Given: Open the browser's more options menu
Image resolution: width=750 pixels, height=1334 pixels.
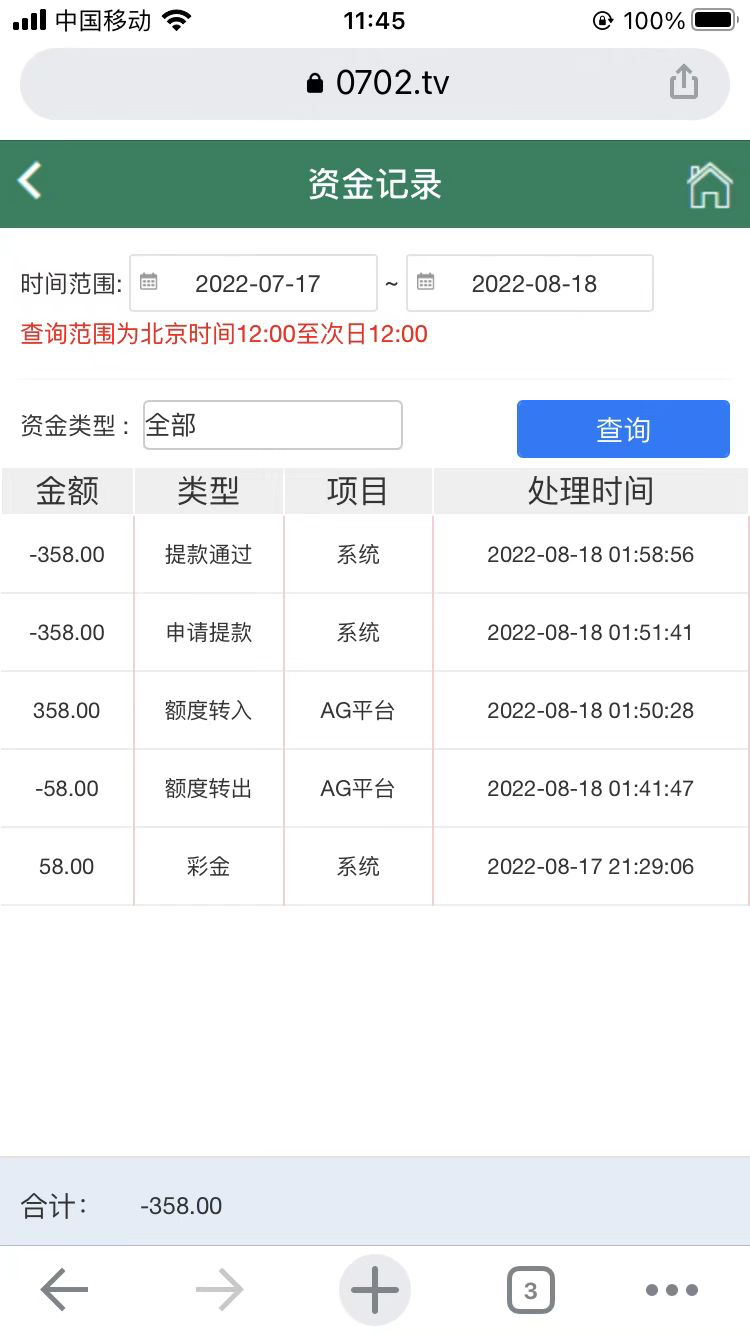Looking at the screenshot, I should tap(671, 1290).
